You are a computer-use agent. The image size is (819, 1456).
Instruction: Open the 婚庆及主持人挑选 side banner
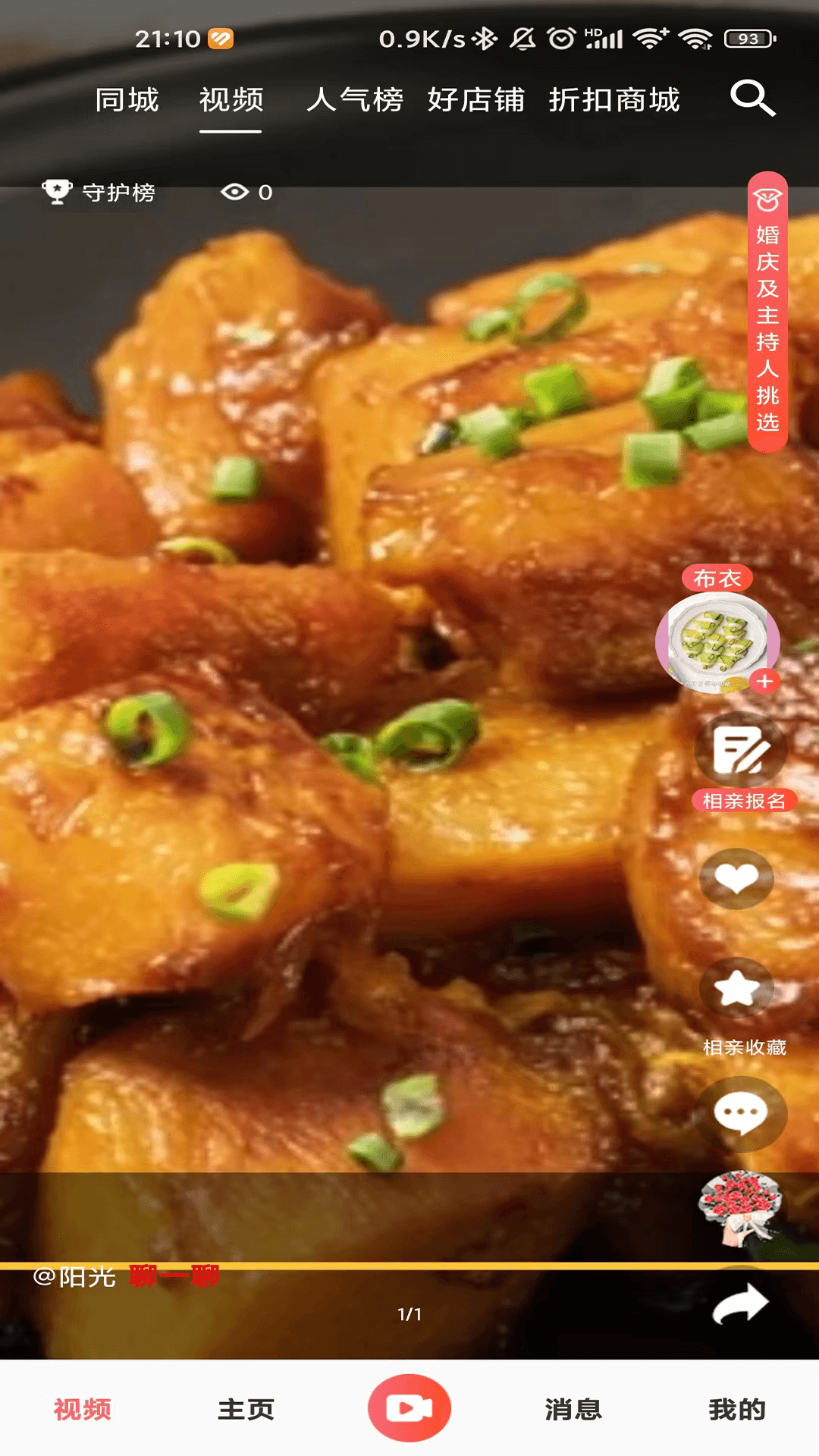coord(767,312)
